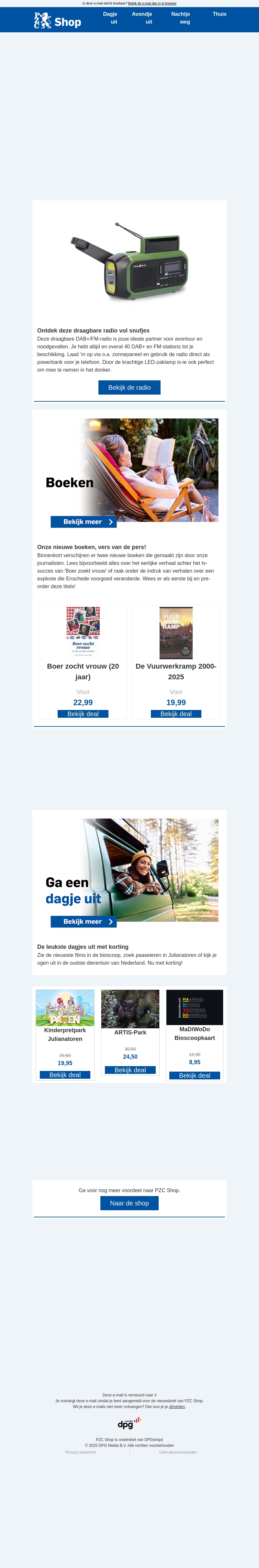View the MaDiWoDo Bioscoopkaart deal
This screenshot has height=1568, width=259.
pyautogui.click(x=194, y=1075)
